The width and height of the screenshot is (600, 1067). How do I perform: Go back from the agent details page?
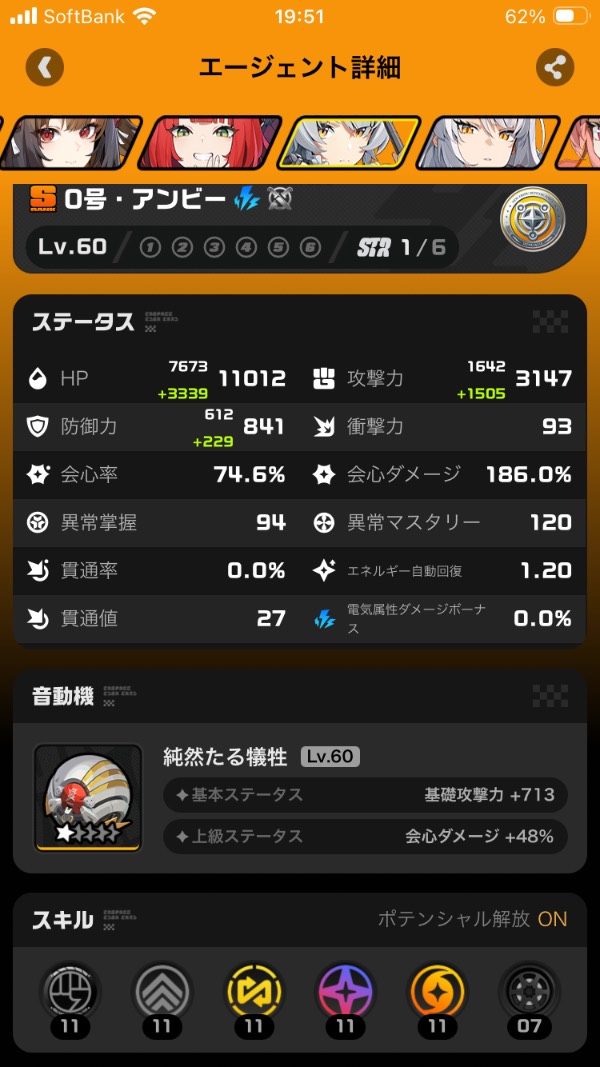[x=44, y=67]
